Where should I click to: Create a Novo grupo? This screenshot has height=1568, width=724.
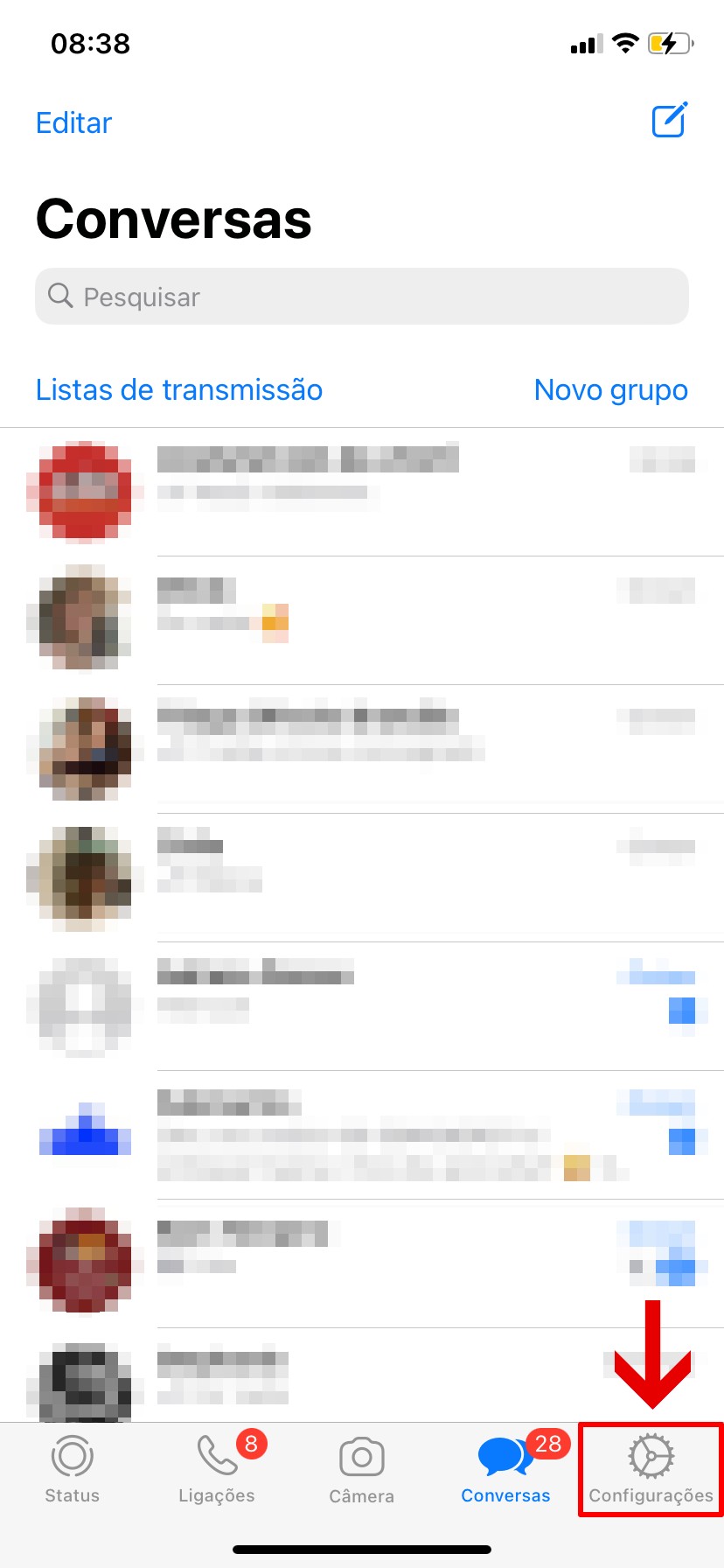tap(610, 390)
